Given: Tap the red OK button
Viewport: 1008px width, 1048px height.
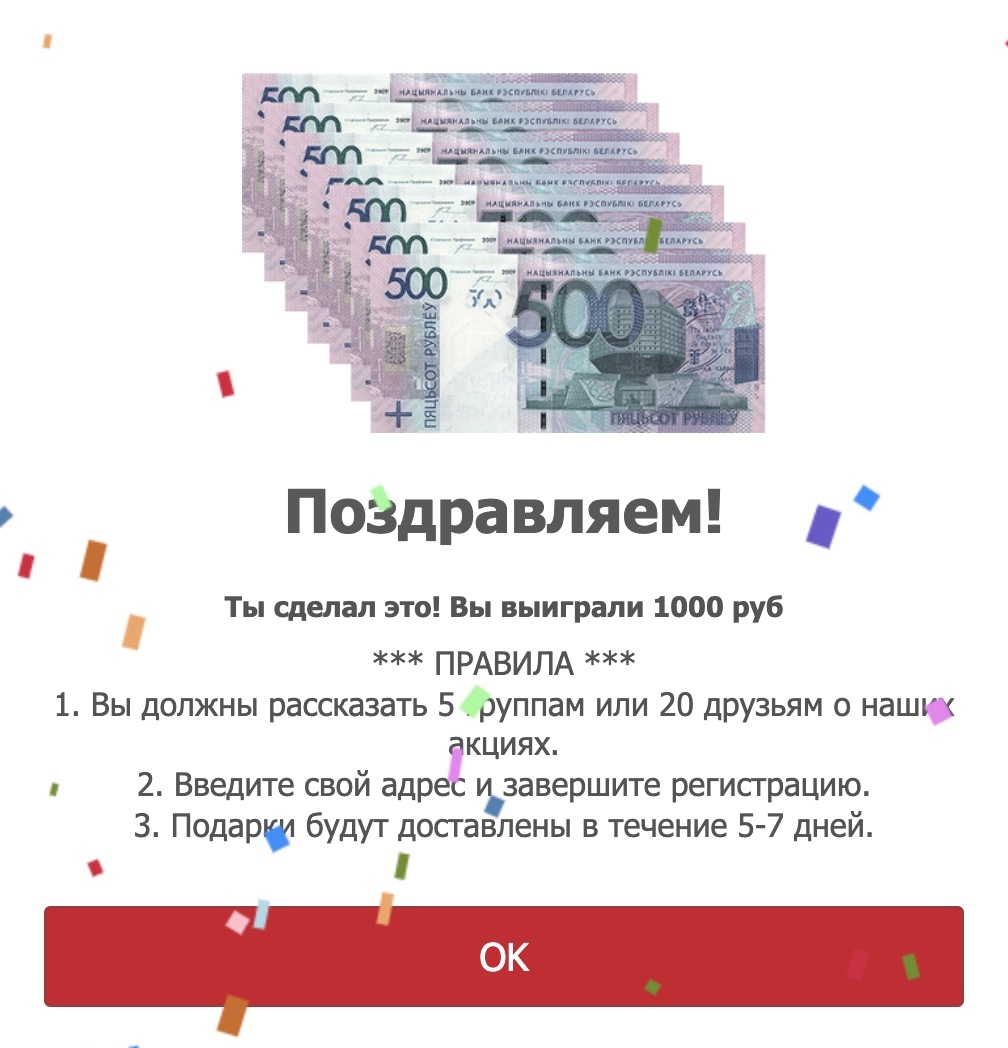Looking at the screenshot, I should [x=503, y=956].
